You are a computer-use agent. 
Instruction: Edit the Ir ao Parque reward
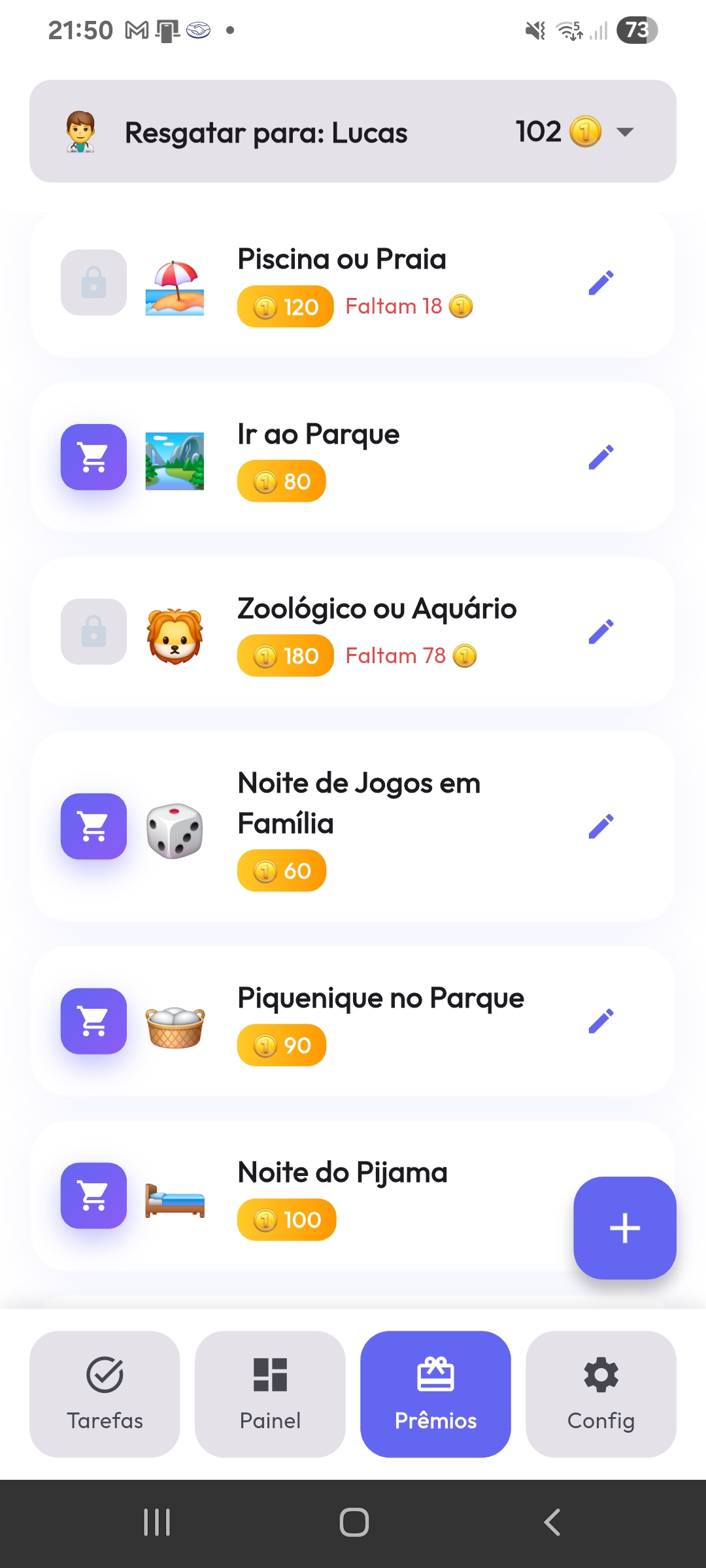[x=601, y=457]
